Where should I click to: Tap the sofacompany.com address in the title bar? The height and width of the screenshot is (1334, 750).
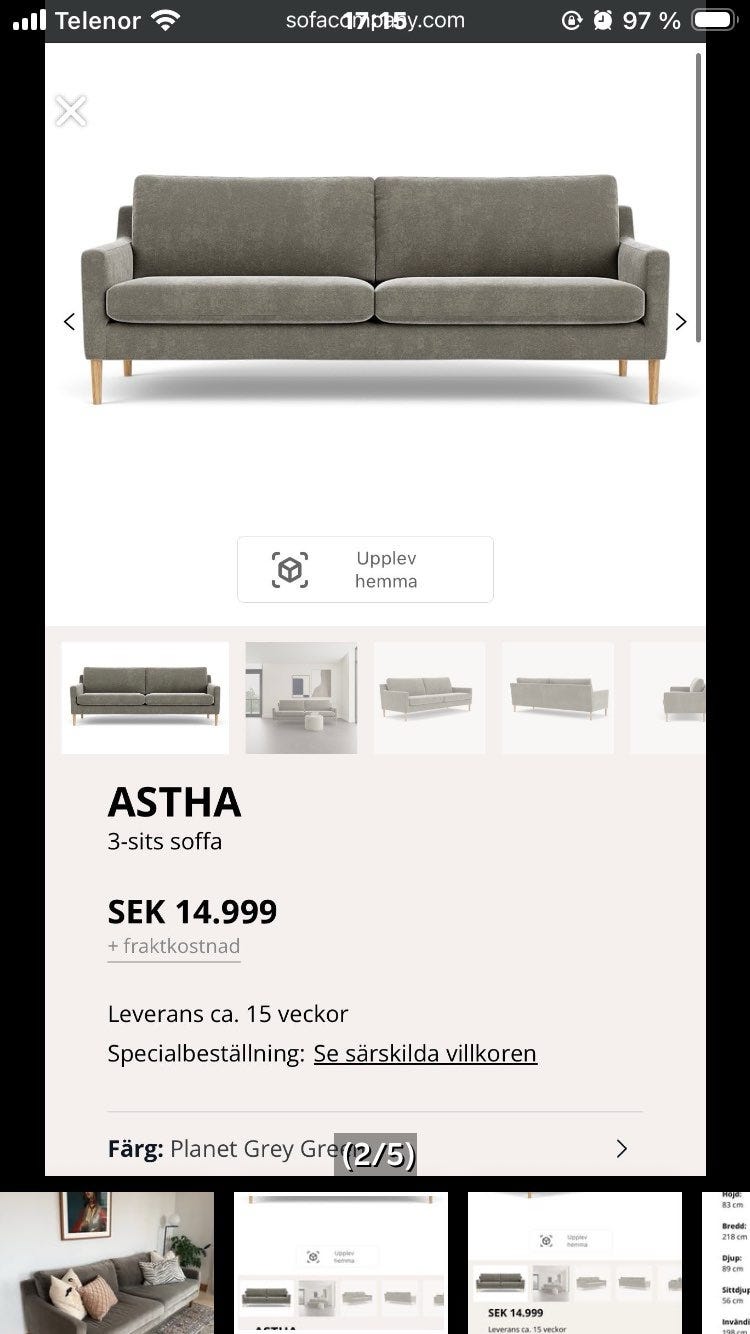click(375, 19)
